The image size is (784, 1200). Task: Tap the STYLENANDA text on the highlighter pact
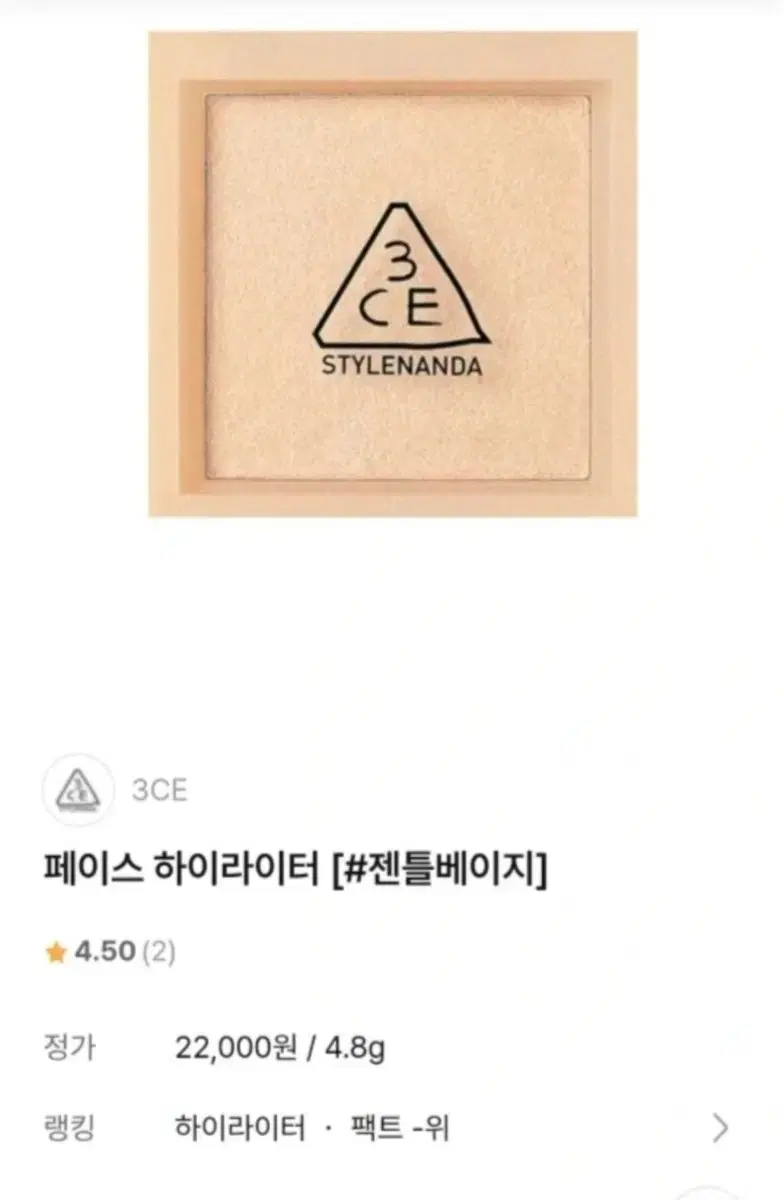coord(400,366)
